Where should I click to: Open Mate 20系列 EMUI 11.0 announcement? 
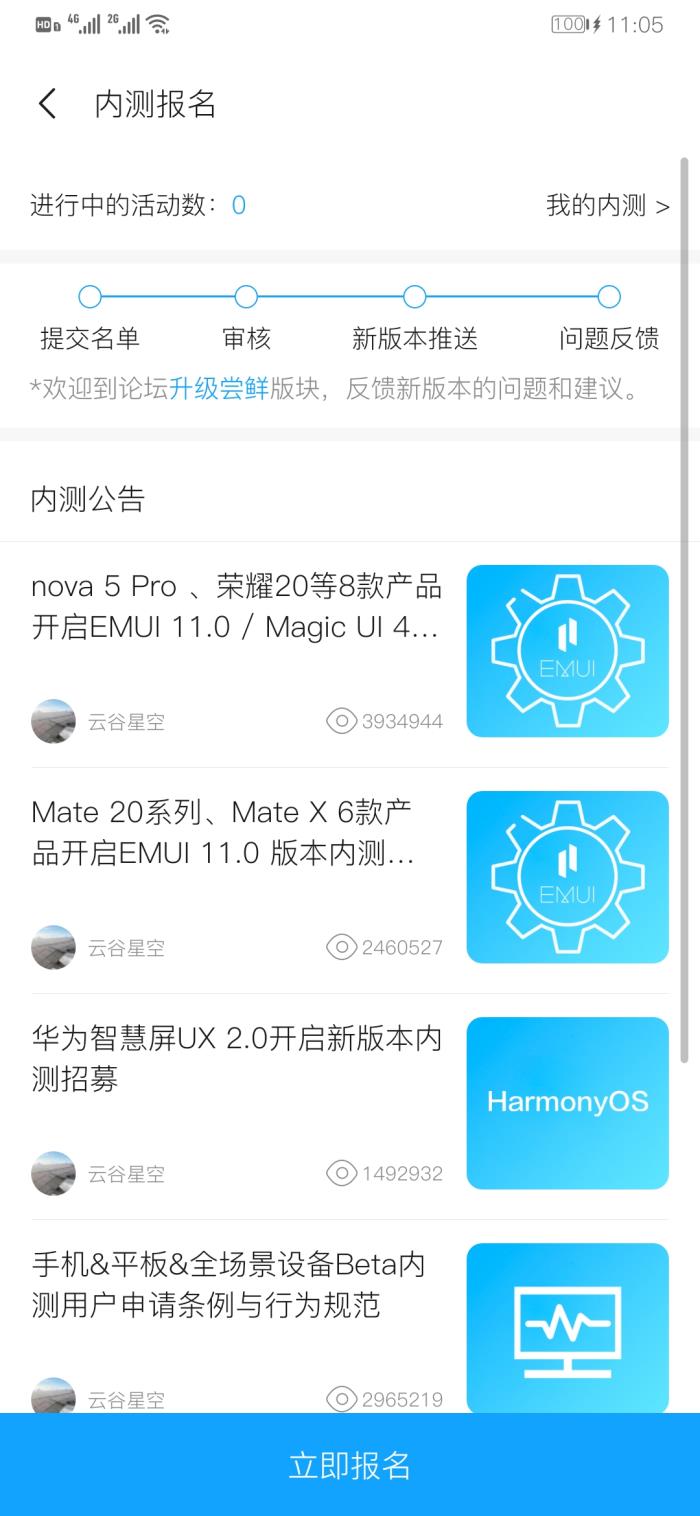[236, 832]
